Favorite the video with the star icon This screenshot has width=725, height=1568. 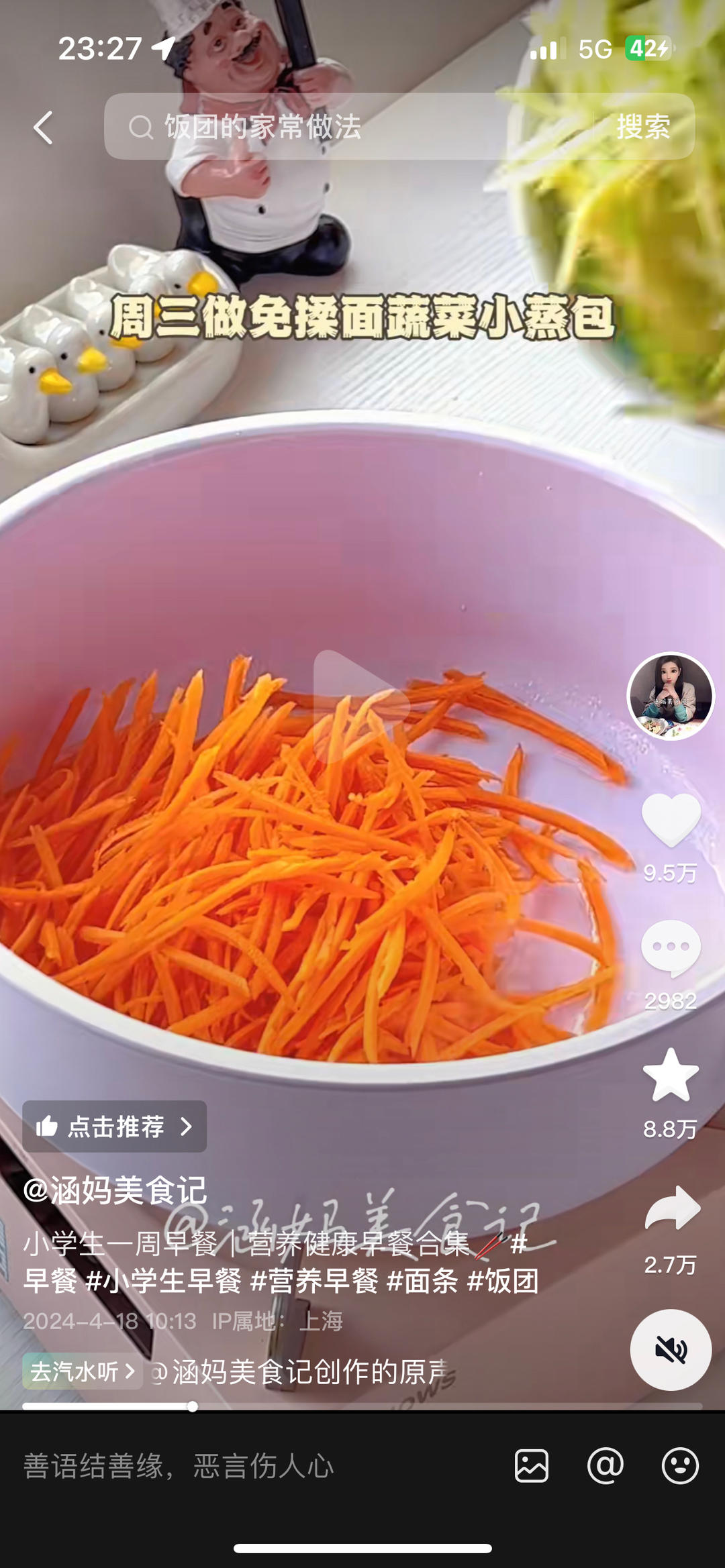671,1076
